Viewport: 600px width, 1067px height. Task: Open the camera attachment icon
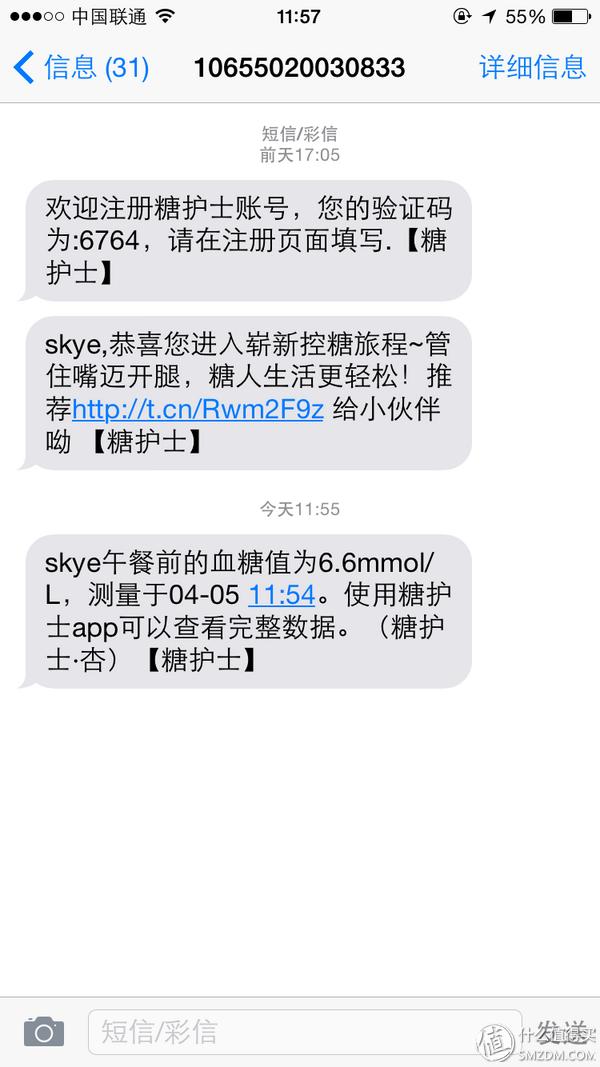click(x=44, y=1032)
